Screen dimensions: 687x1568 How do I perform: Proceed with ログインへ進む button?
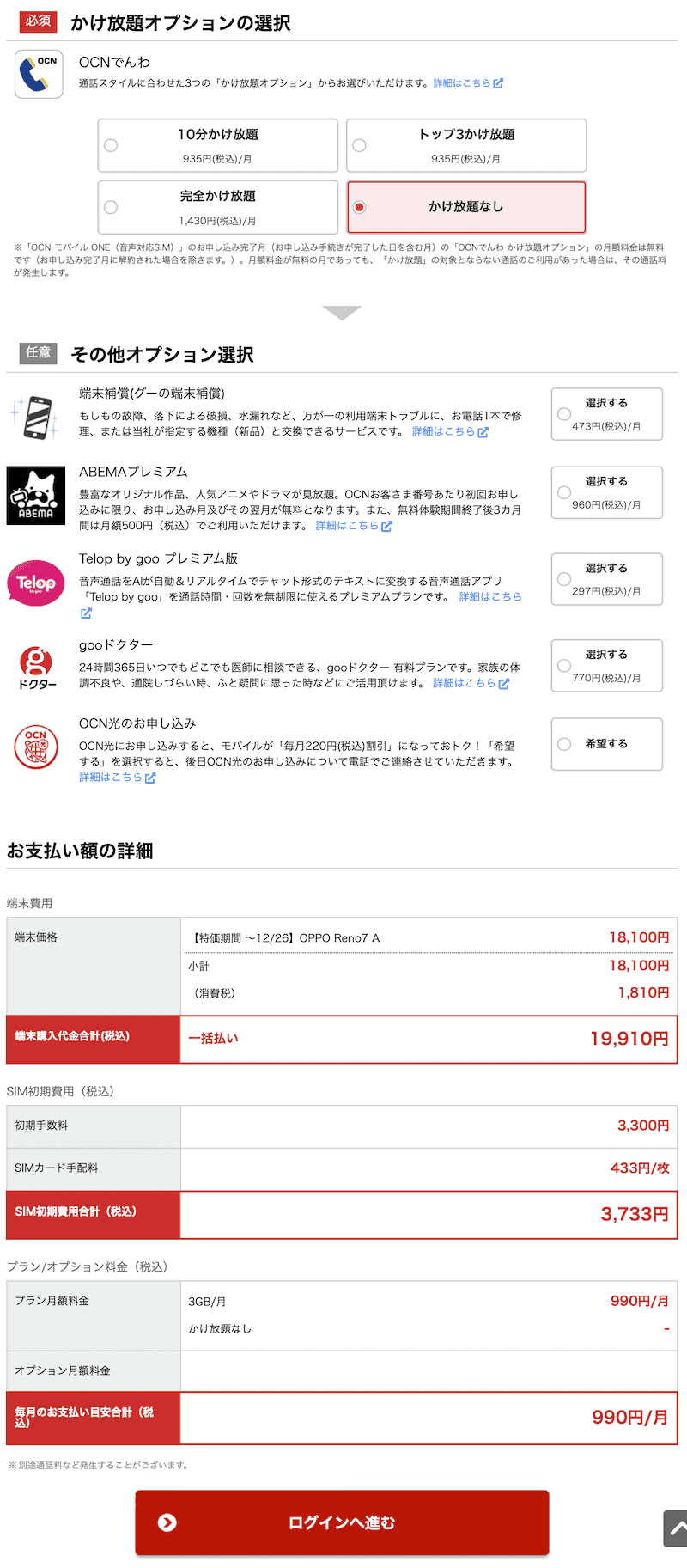tap(342, 1522)
